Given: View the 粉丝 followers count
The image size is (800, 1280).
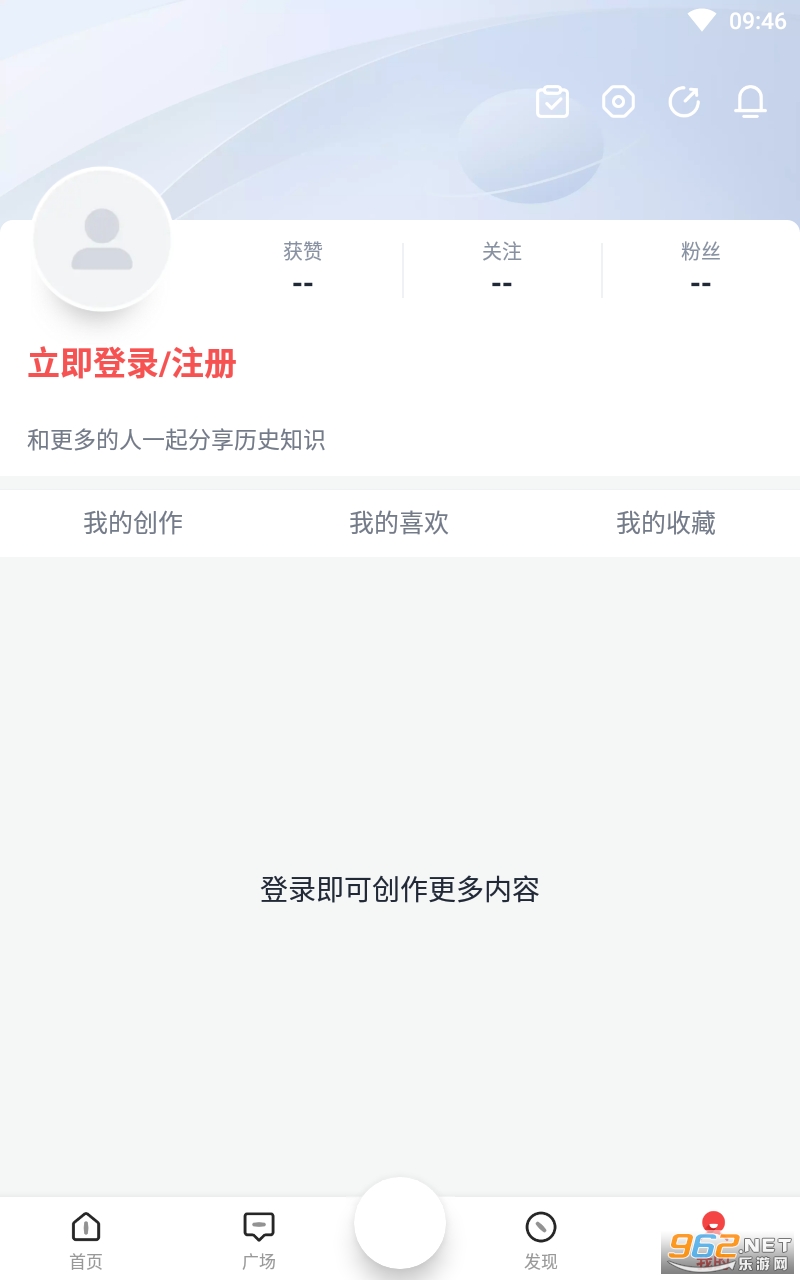Looking at the screenshot, I should [x=700, y=268].
